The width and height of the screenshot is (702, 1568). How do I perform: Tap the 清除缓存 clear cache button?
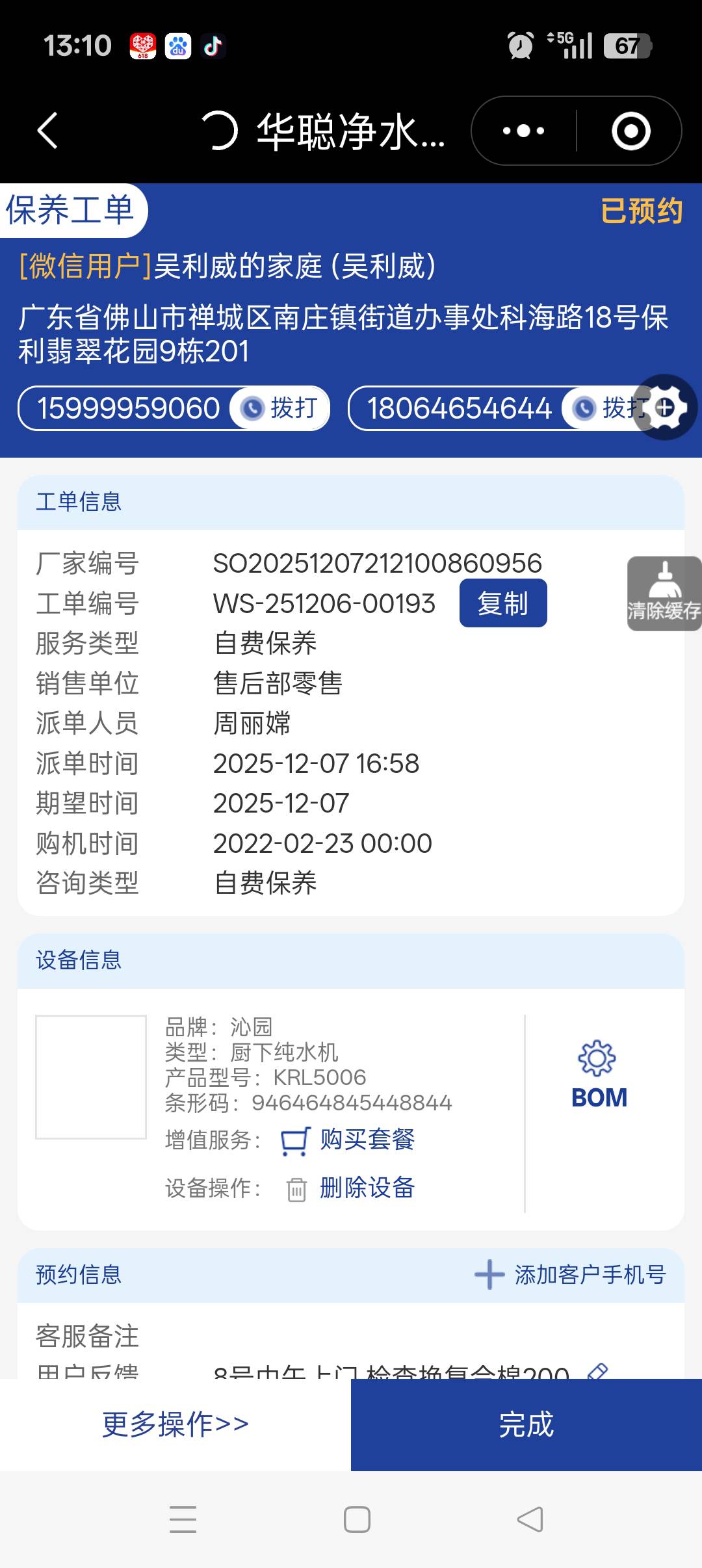[x=664, y=594]
